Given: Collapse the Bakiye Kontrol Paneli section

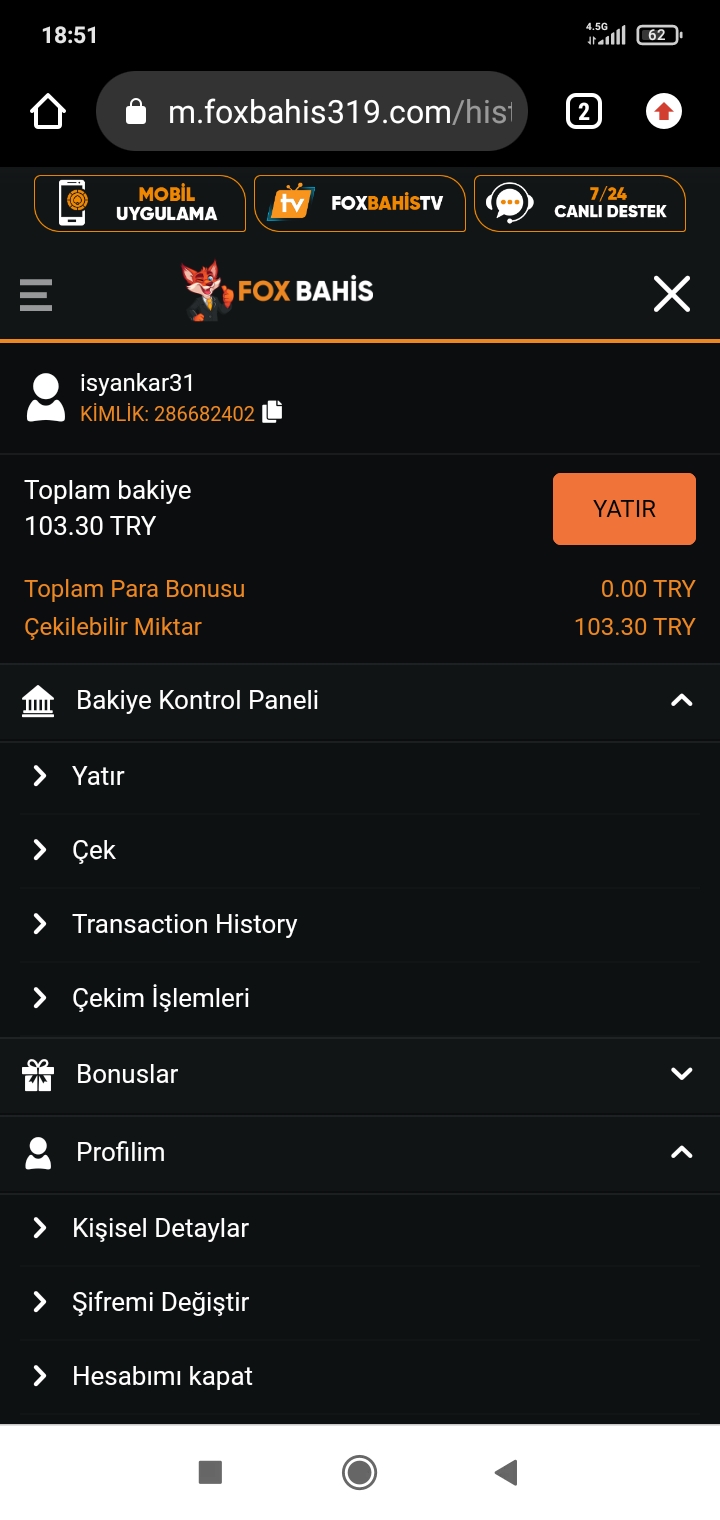Looking at the screenshot, I should point(360,701).
